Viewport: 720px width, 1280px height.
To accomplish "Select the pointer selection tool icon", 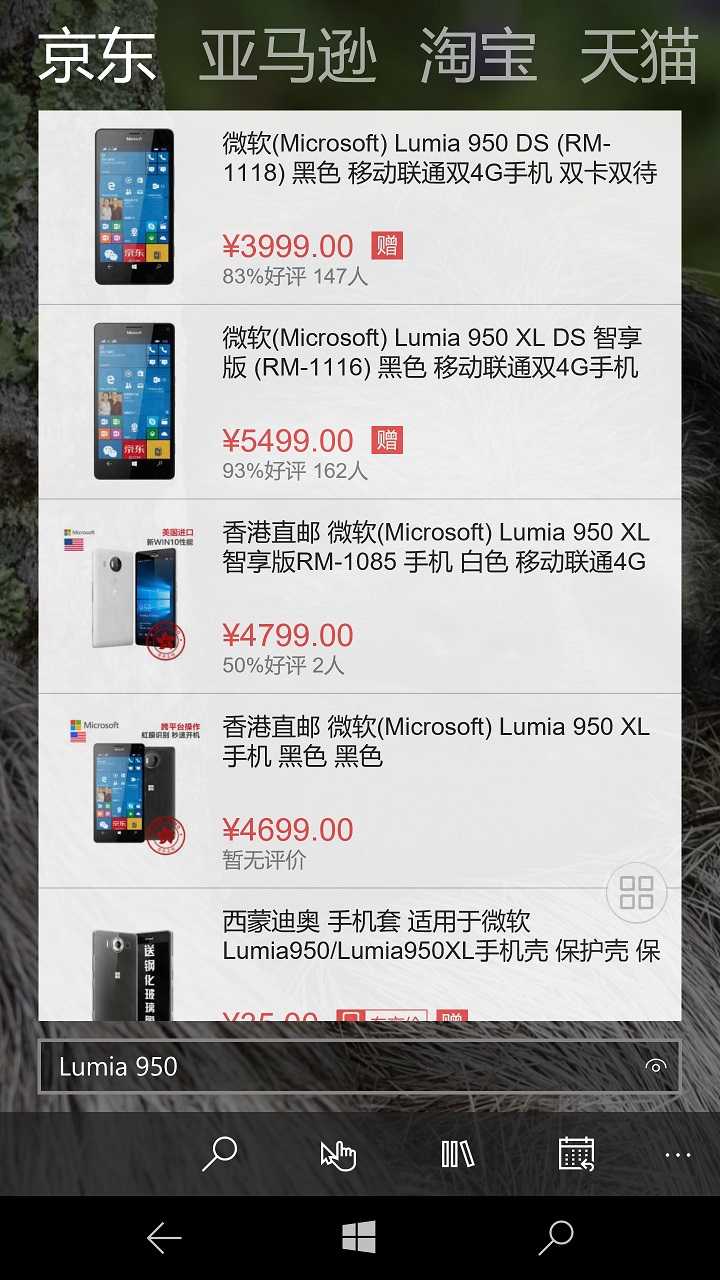I will [x=337, y=1155].
